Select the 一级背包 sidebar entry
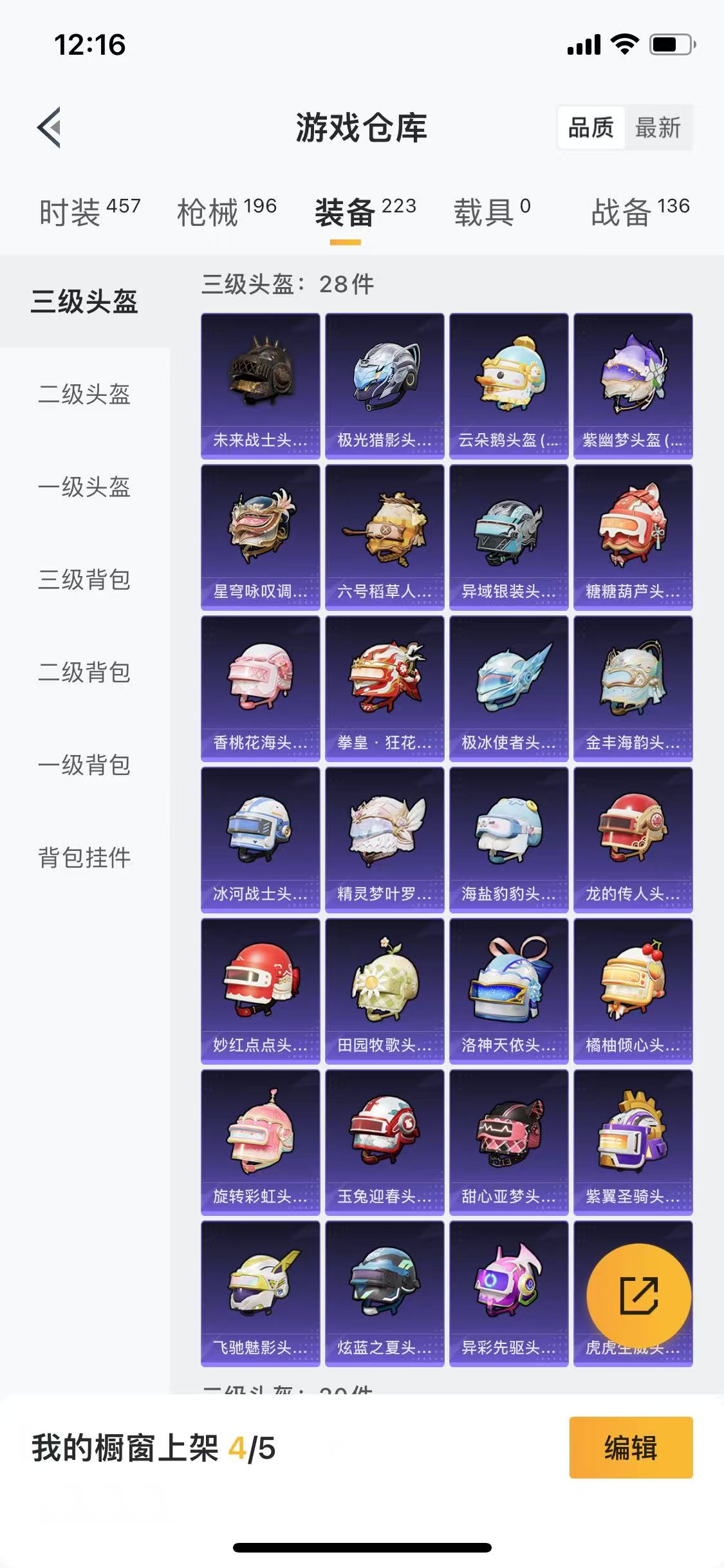 [x=84, y=765]
